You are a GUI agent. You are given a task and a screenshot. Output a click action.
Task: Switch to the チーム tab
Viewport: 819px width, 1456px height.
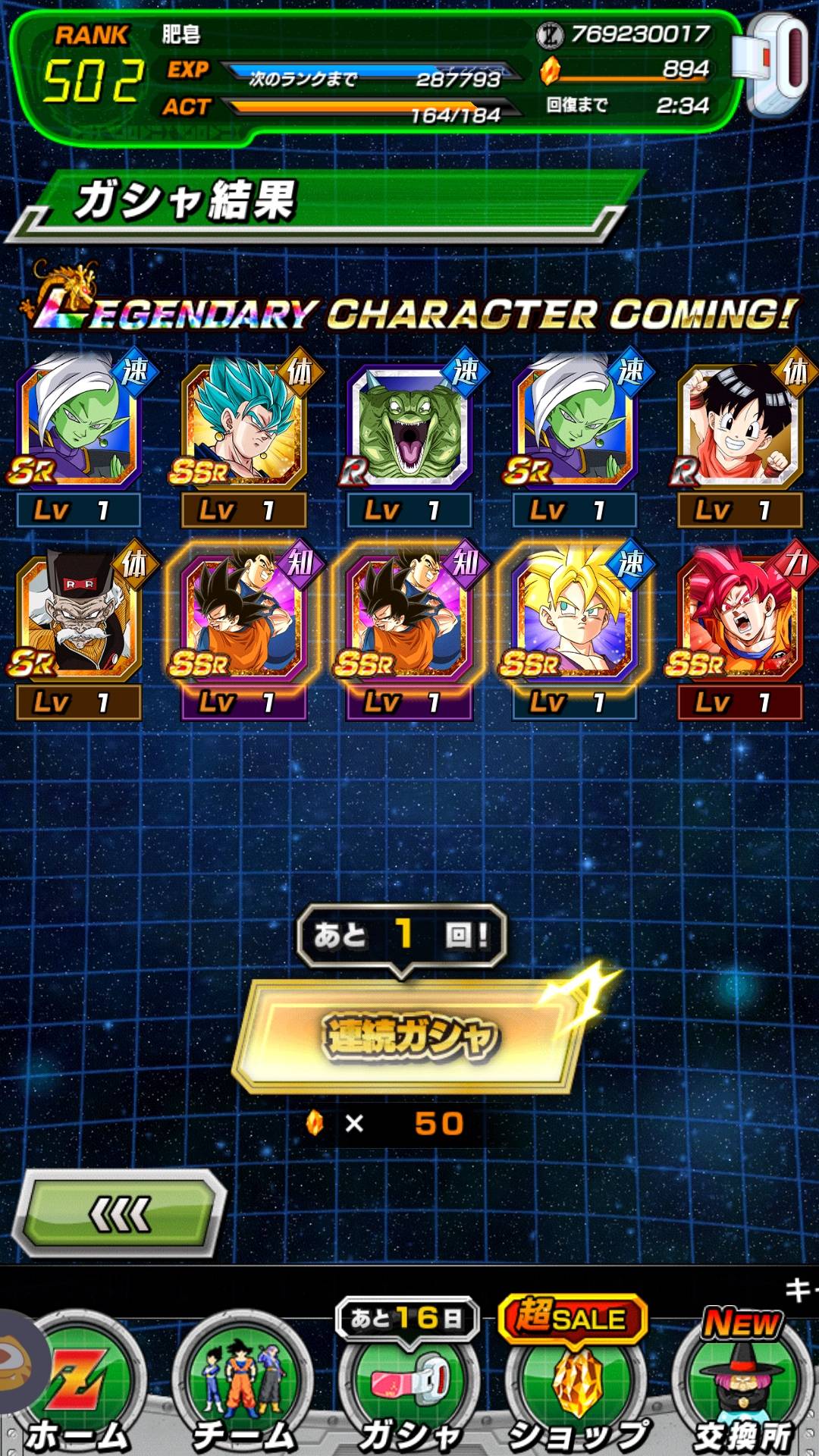click(243, 1388)
